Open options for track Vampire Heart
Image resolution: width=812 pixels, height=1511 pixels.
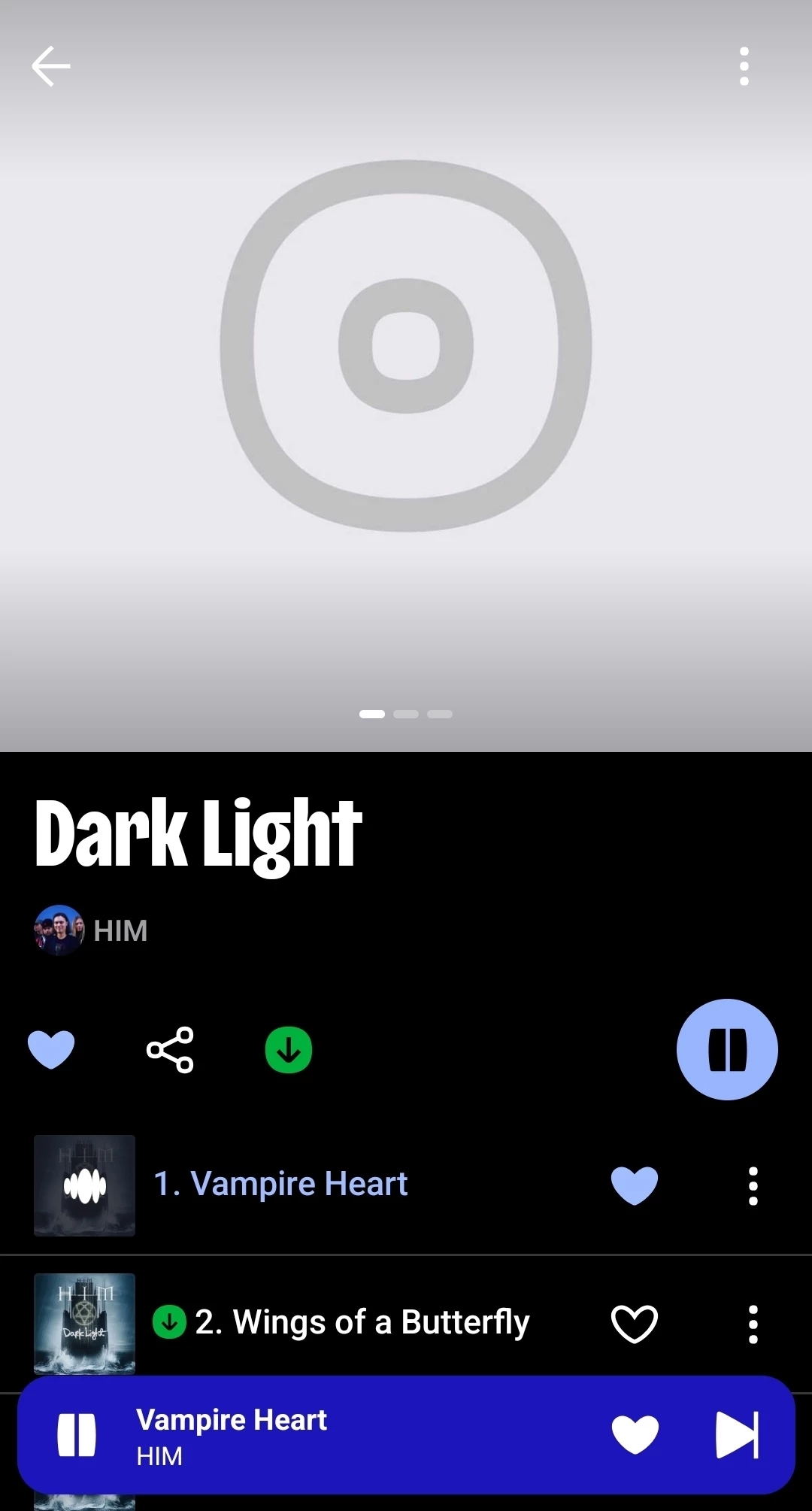tap(753, 1186)
